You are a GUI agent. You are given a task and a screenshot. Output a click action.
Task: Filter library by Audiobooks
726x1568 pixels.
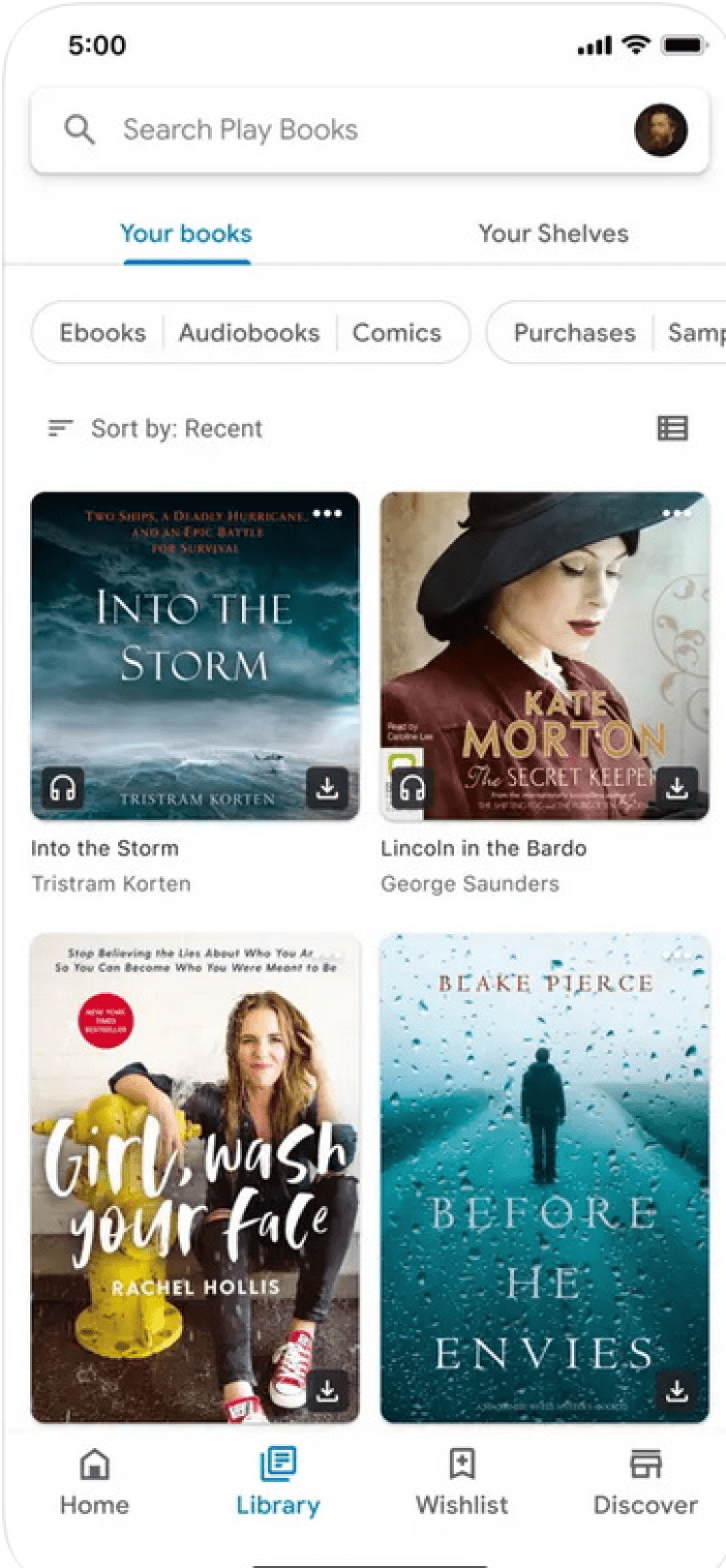click(249, 333)
